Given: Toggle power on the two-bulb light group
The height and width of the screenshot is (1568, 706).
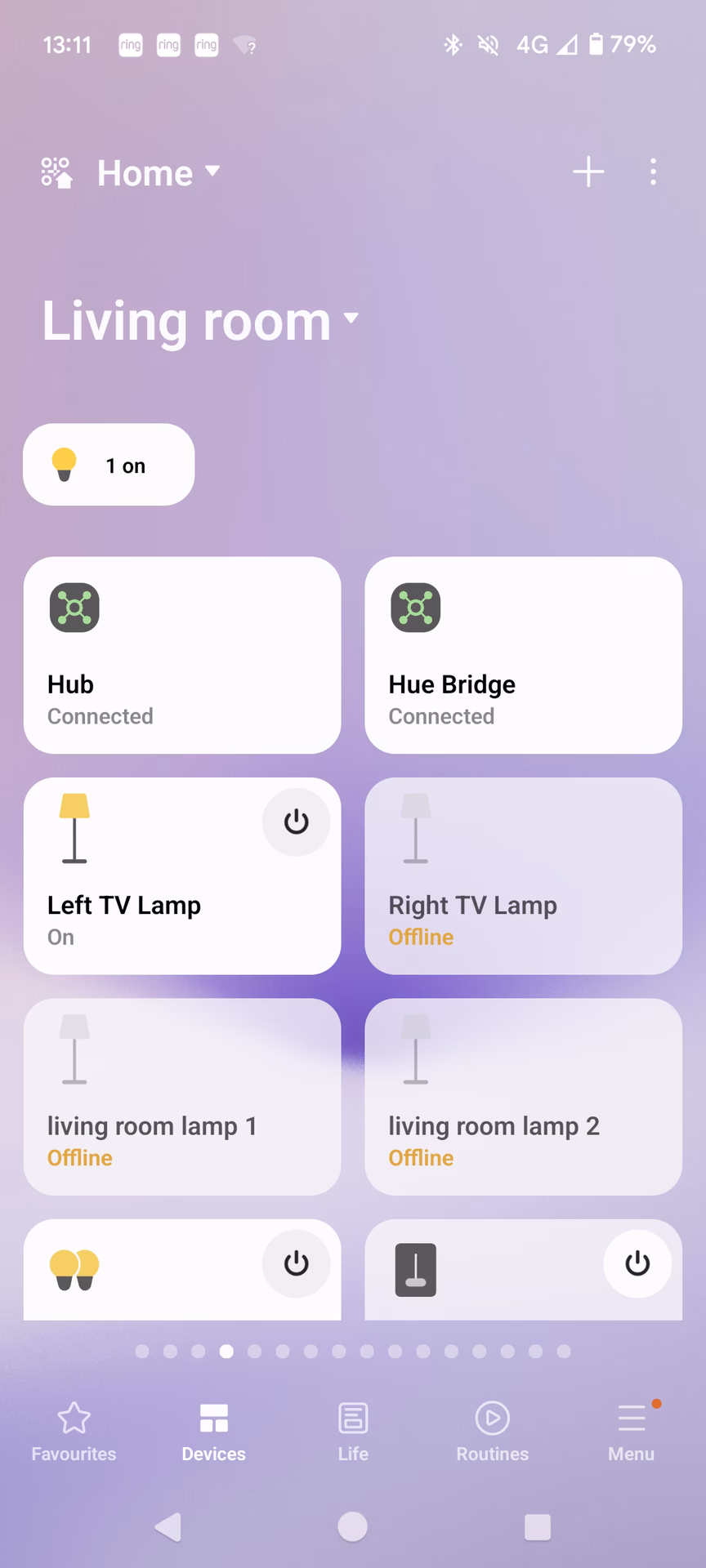Looking at the screenshot, I should [296, 1263].
